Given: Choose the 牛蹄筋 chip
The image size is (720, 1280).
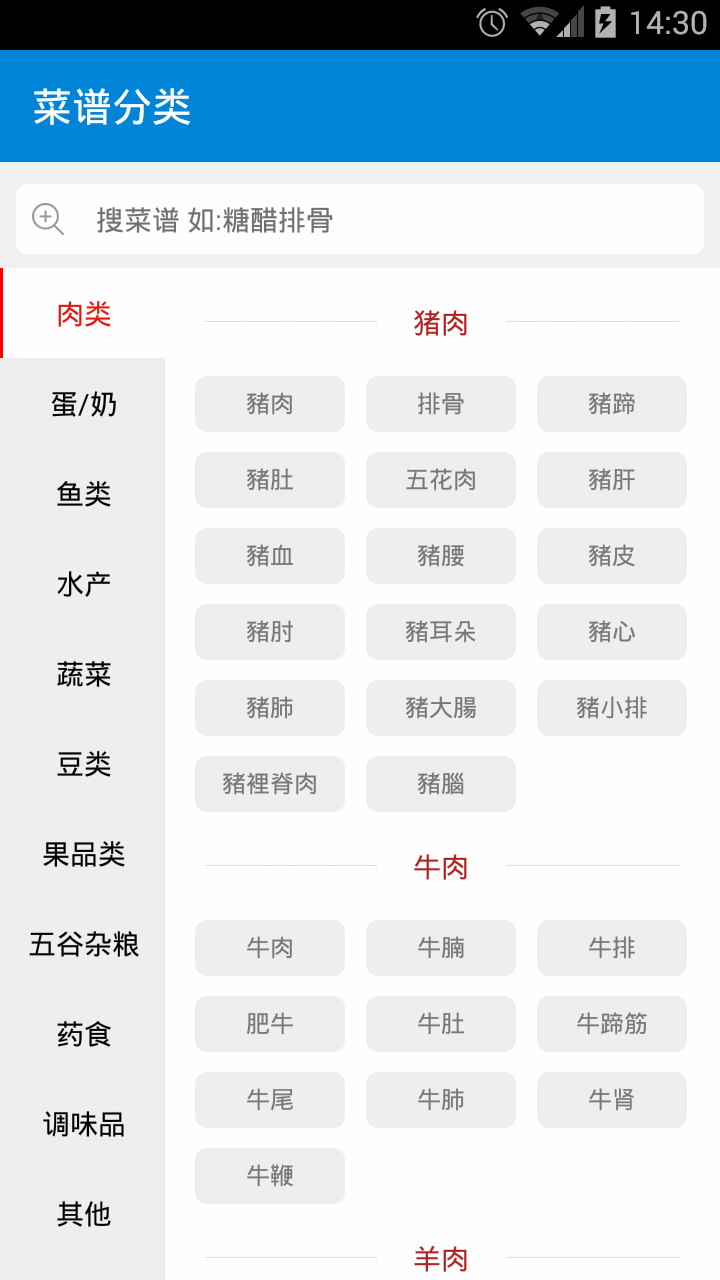Looking at the screenshot, I should [x=612, y=1024].
